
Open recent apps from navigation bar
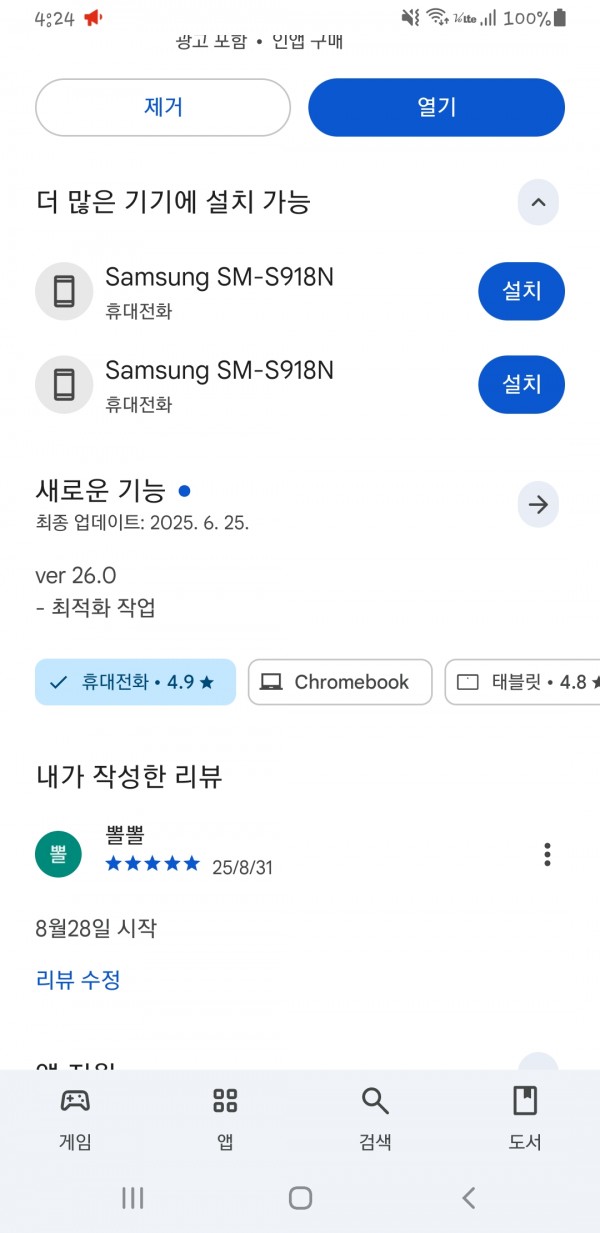click(132, 1198)
